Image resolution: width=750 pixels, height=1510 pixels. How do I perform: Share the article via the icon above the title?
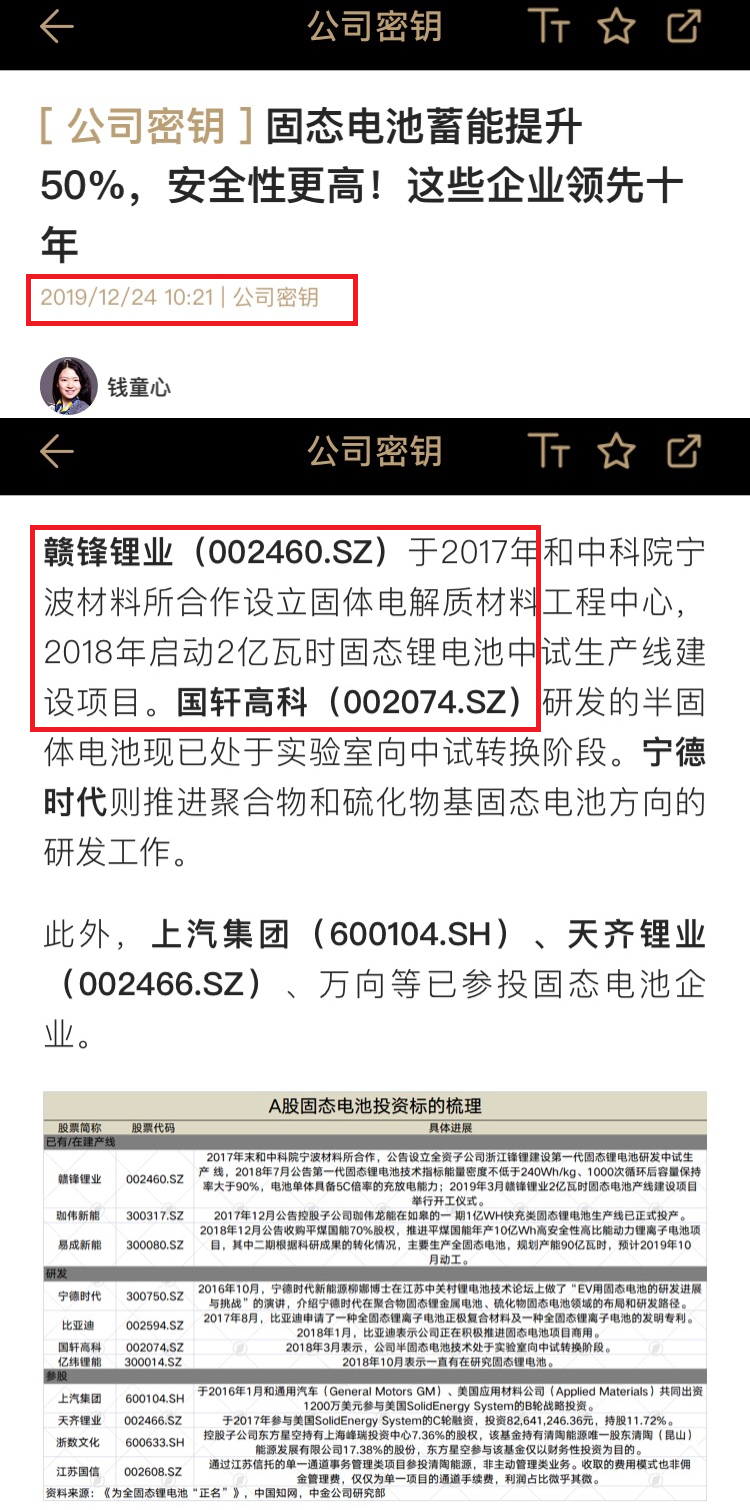[x=684, y=26]
